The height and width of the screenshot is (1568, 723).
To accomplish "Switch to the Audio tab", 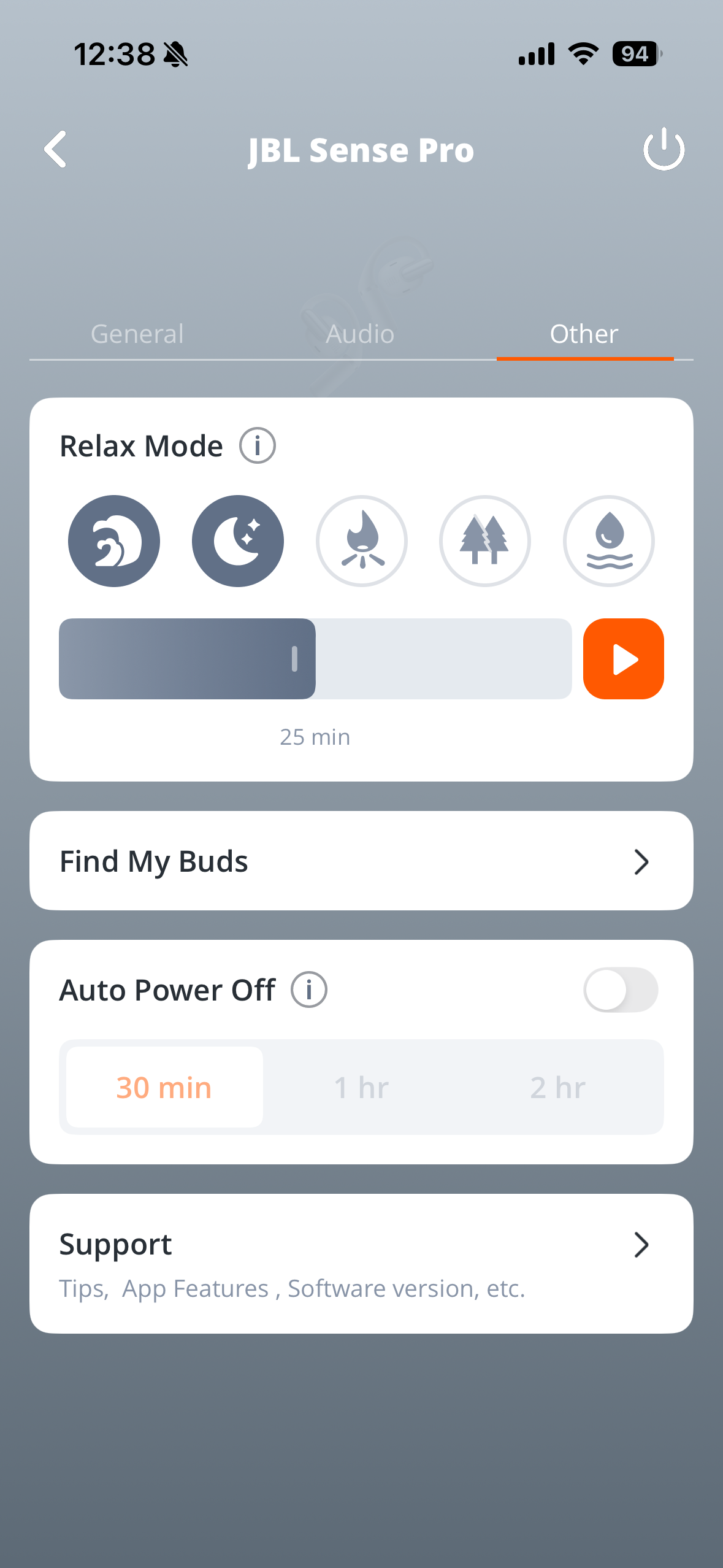I will coord(360,334).
